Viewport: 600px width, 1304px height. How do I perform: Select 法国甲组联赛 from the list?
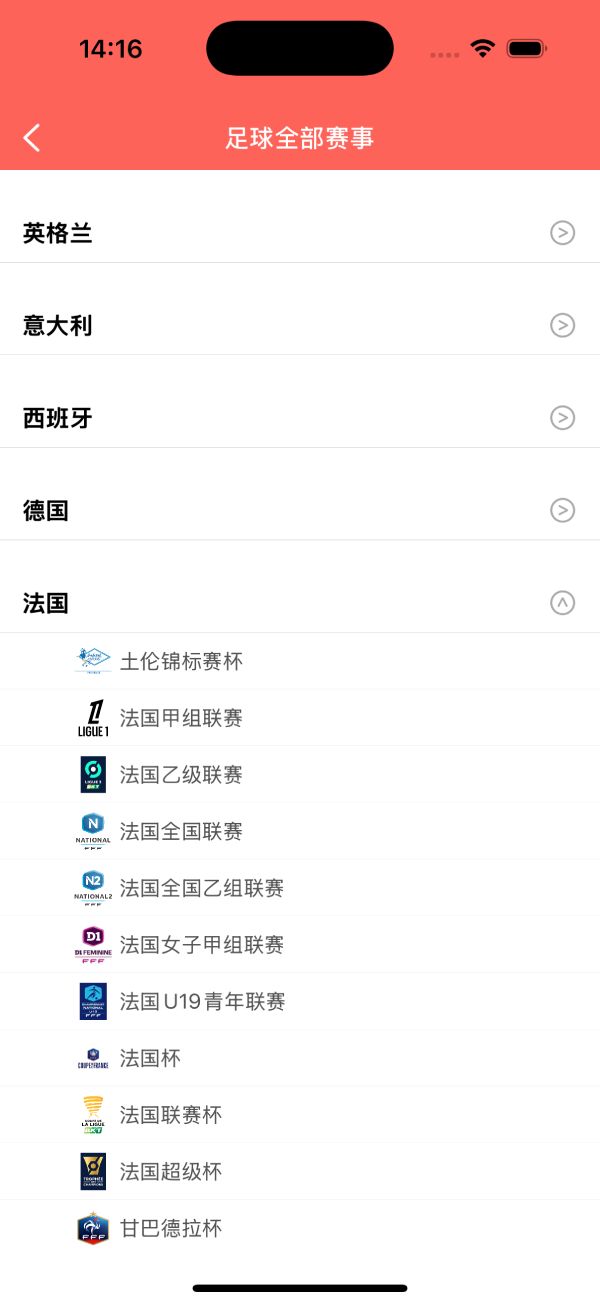181,718
